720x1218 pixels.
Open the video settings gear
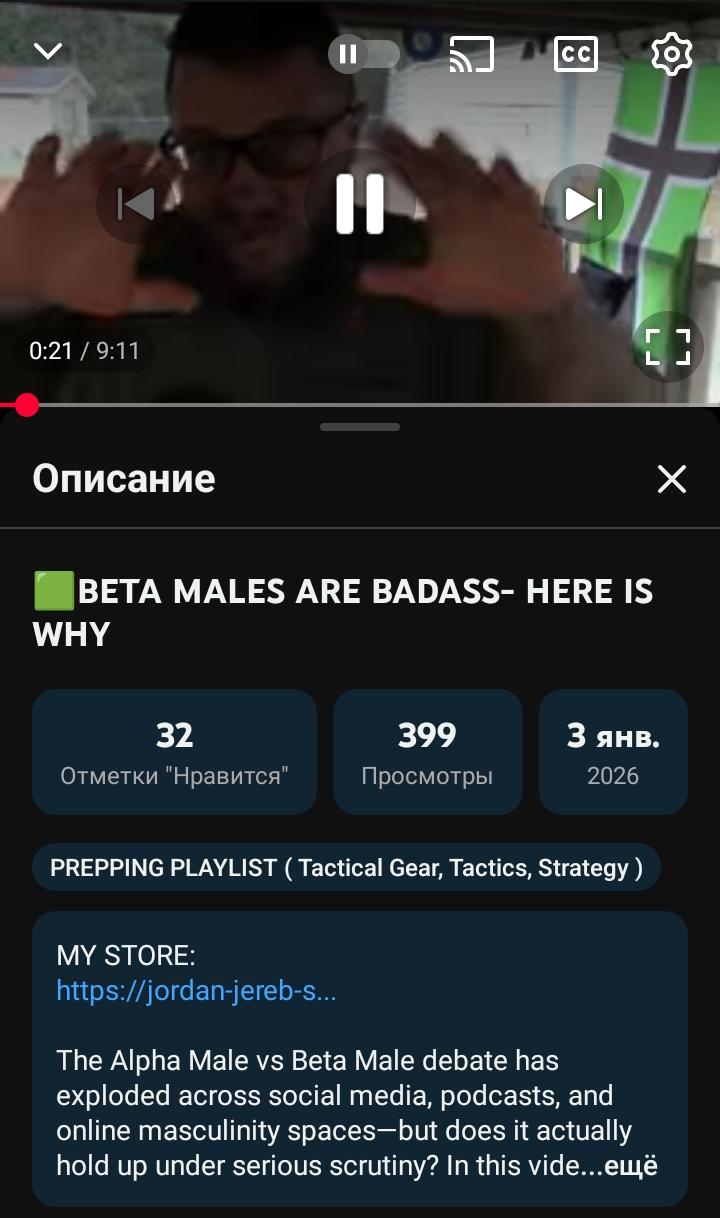tap(671, 54)
